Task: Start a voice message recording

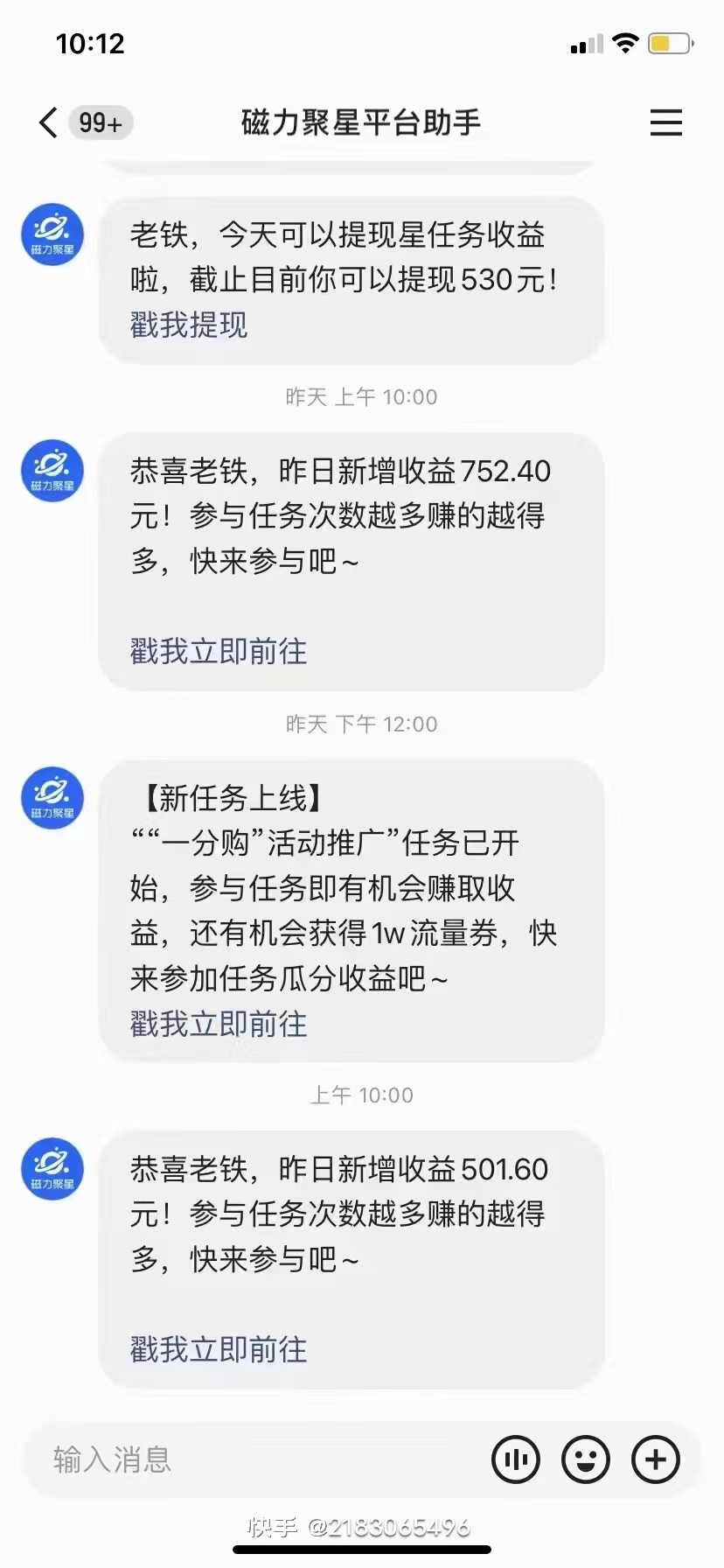Action: (516, 1459)
